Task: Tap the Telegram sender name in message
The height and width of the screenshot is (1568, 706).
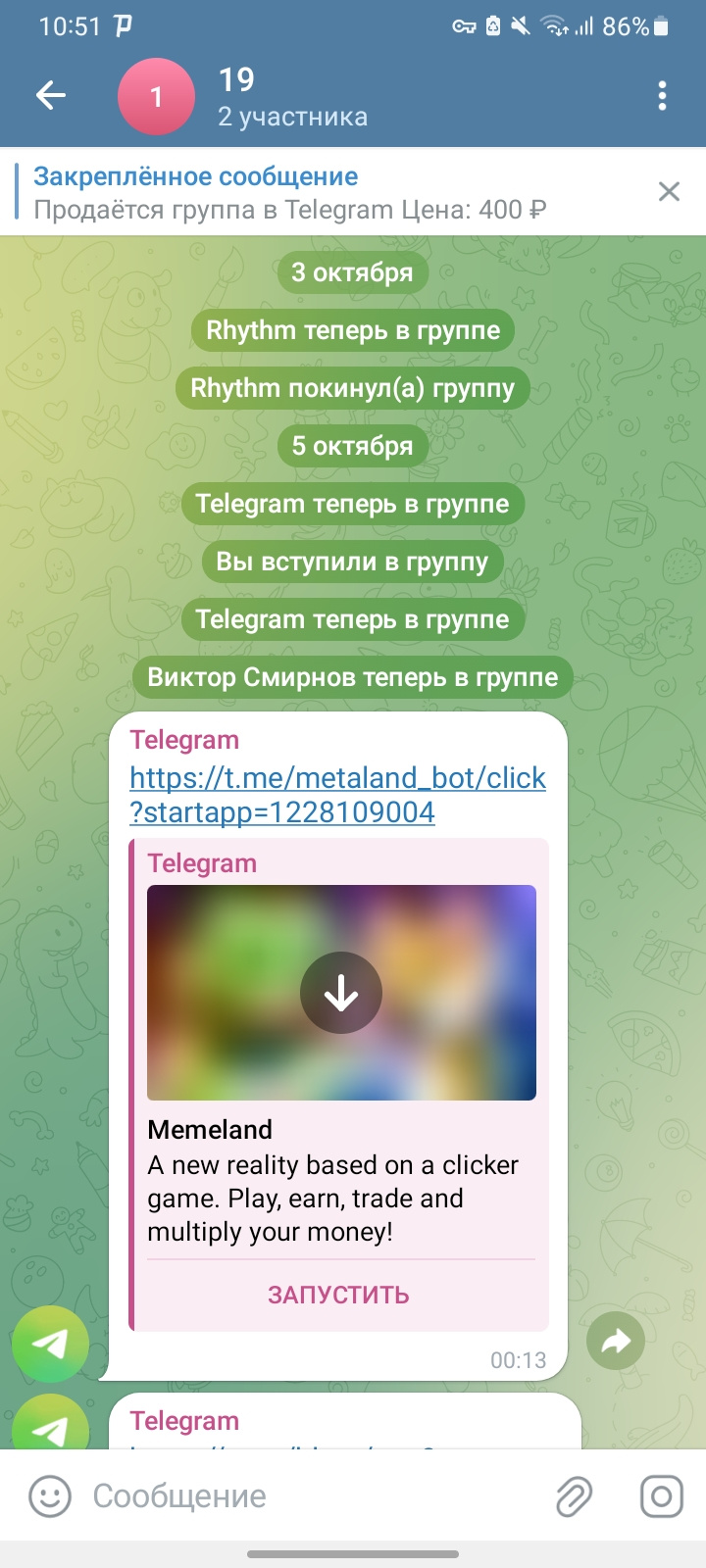Action: 184,740
